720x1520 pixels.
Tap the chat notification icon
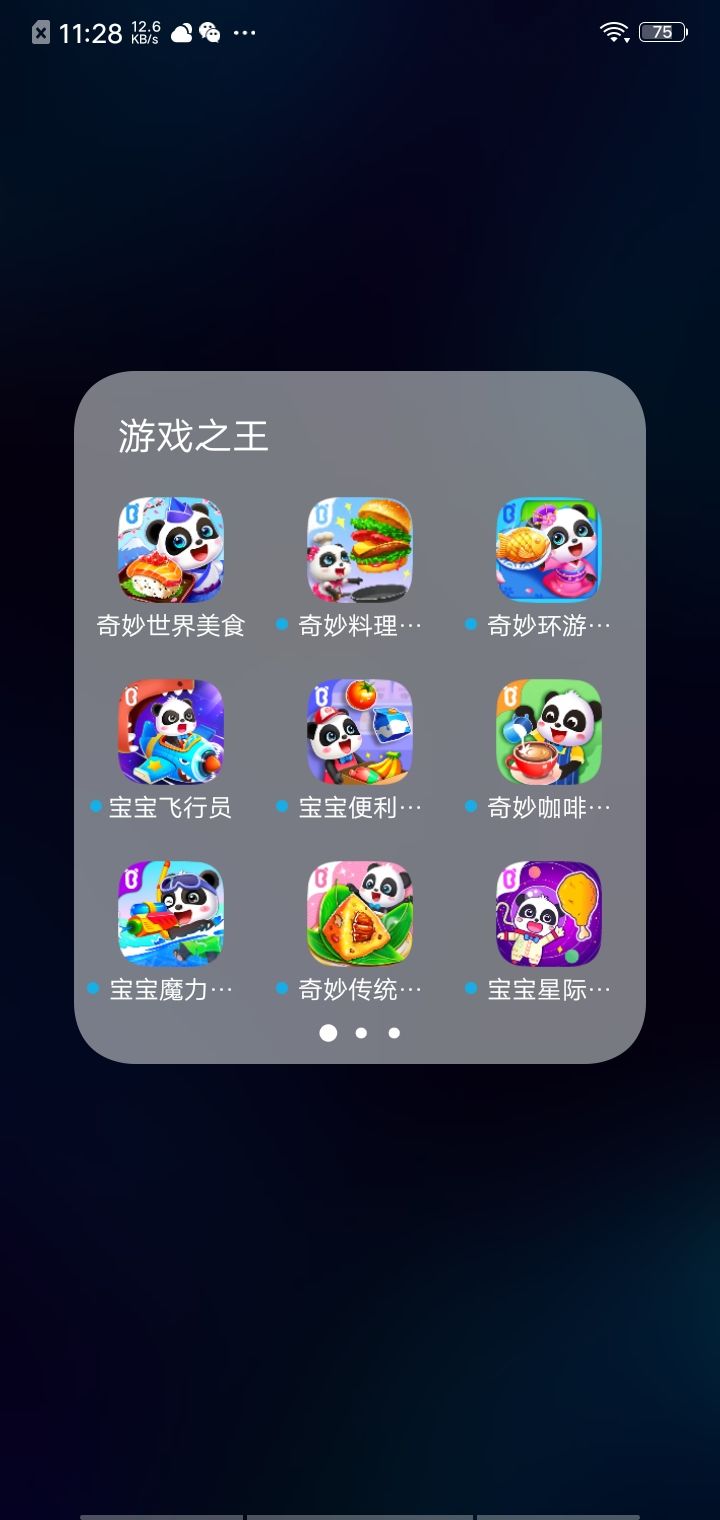(209, 33)
